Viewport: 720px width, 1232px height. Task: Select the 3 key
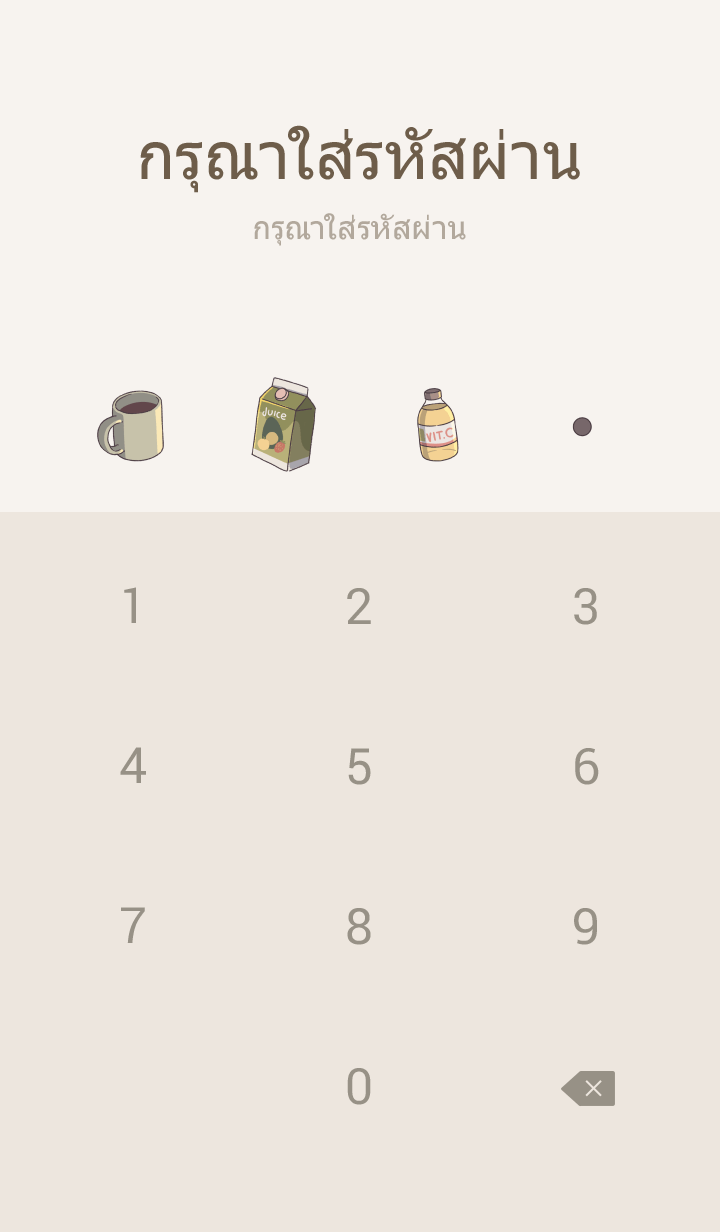[585, 607]
